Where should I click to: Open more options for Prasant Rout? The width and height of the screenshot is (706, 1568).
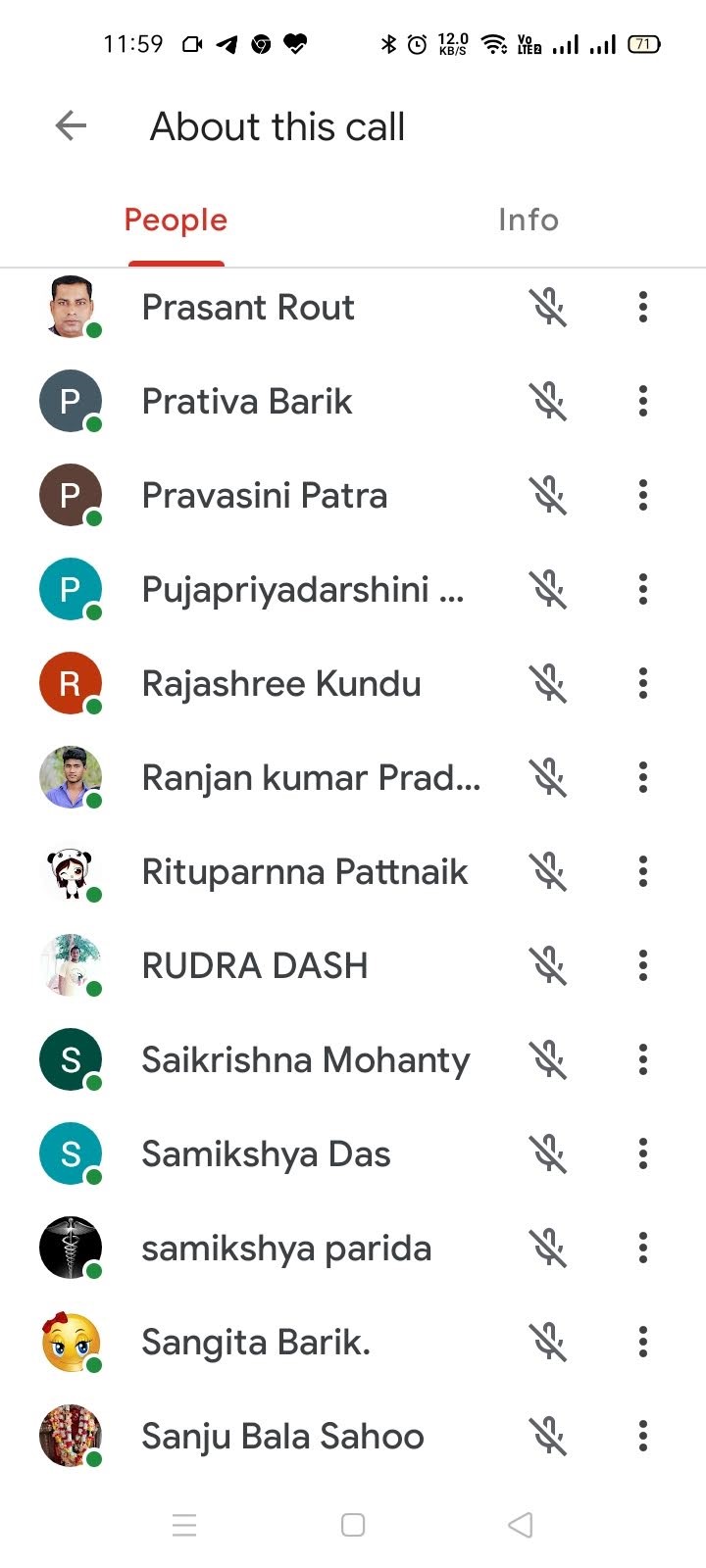(x=643, y=307)
